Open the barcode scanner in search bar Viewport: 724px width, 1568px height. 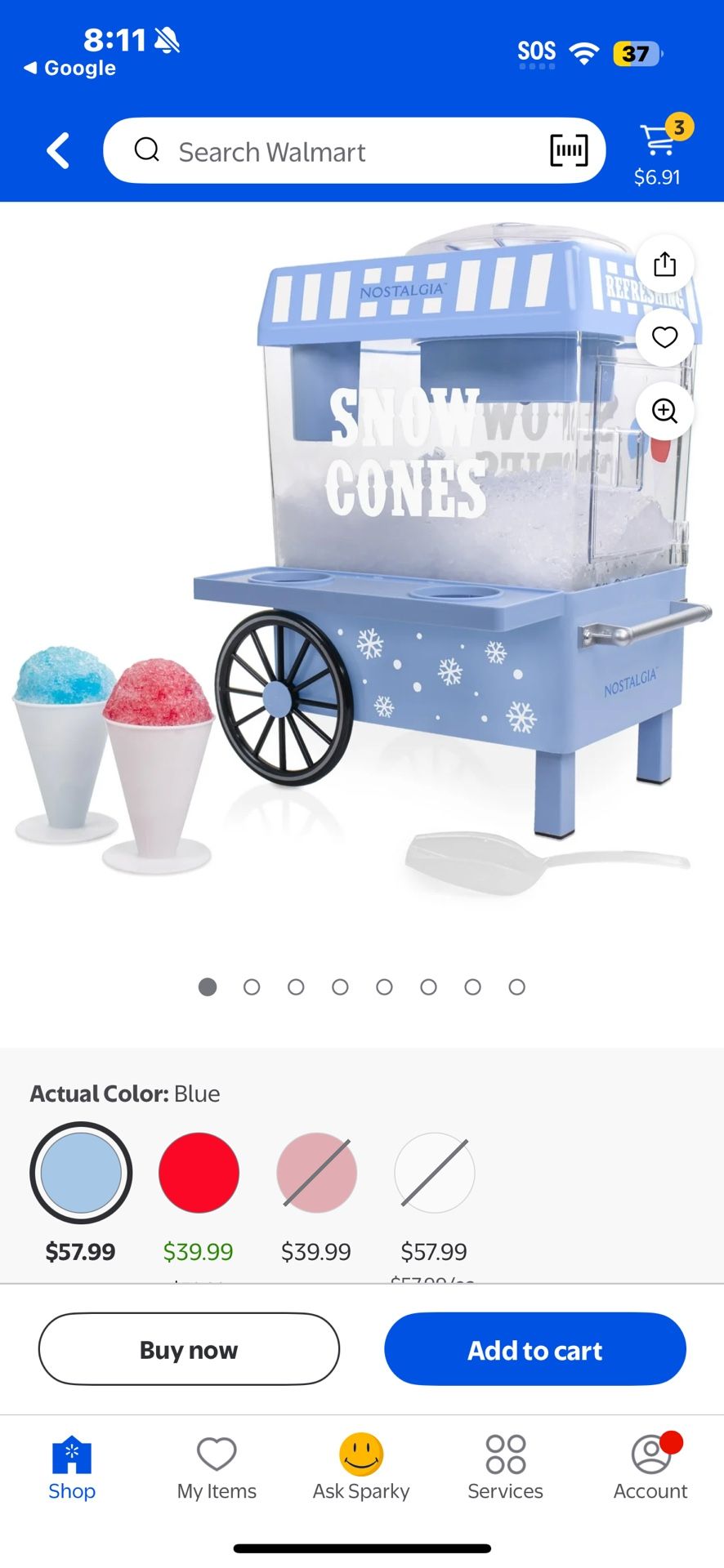pos(569,151)
